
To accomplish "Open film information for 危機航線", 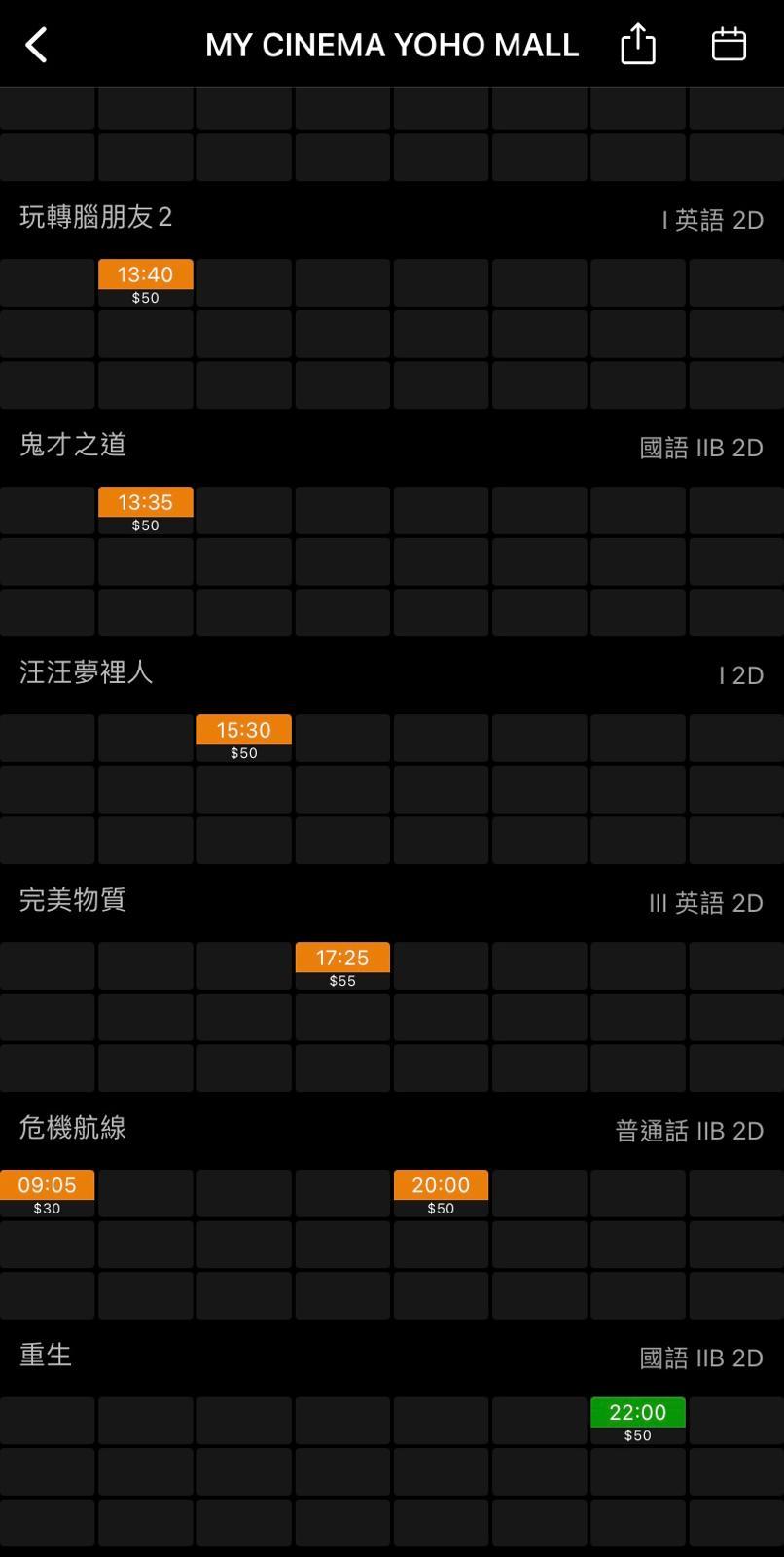I will 71,1129.
